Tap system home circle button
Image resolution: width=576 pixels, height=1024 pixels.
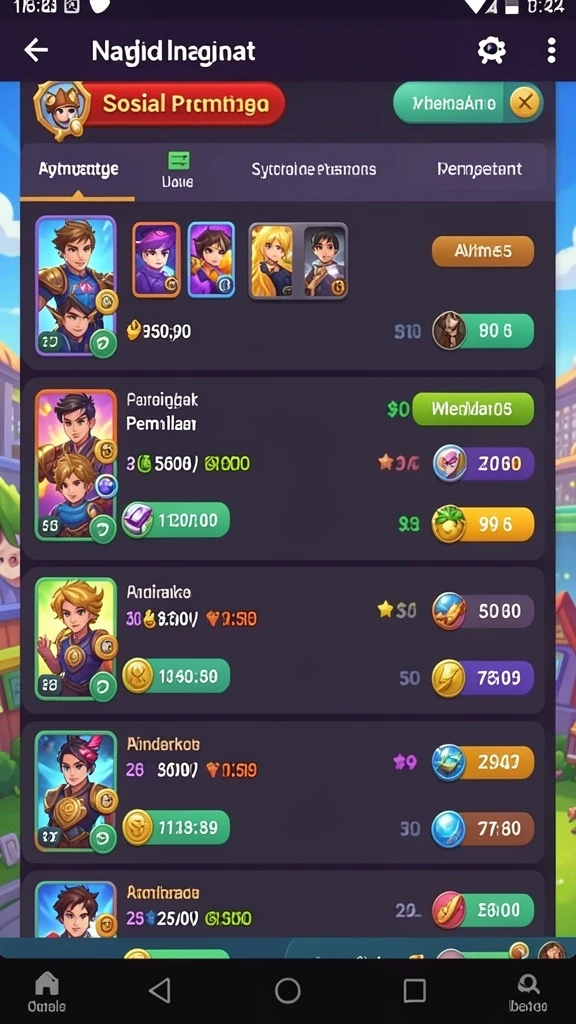pyautogui.click(x=287, y=991)
